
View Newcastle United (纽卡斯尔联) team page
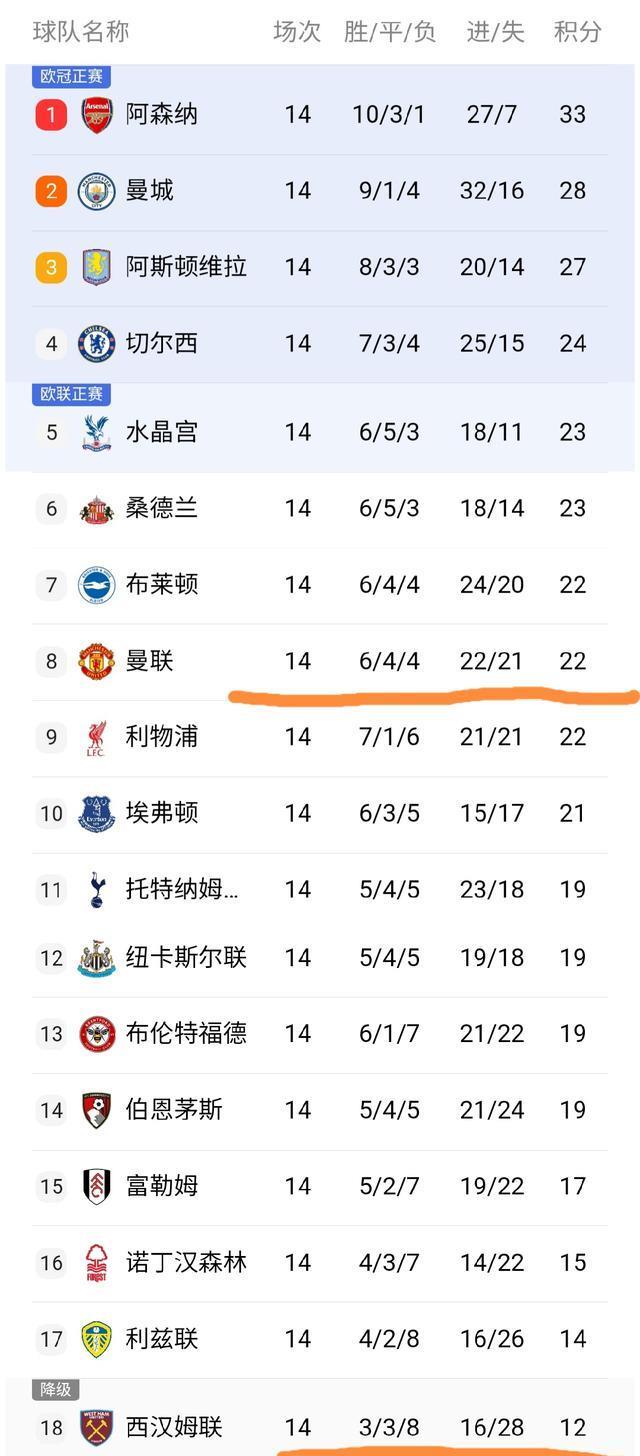click(x=186, y=958)
